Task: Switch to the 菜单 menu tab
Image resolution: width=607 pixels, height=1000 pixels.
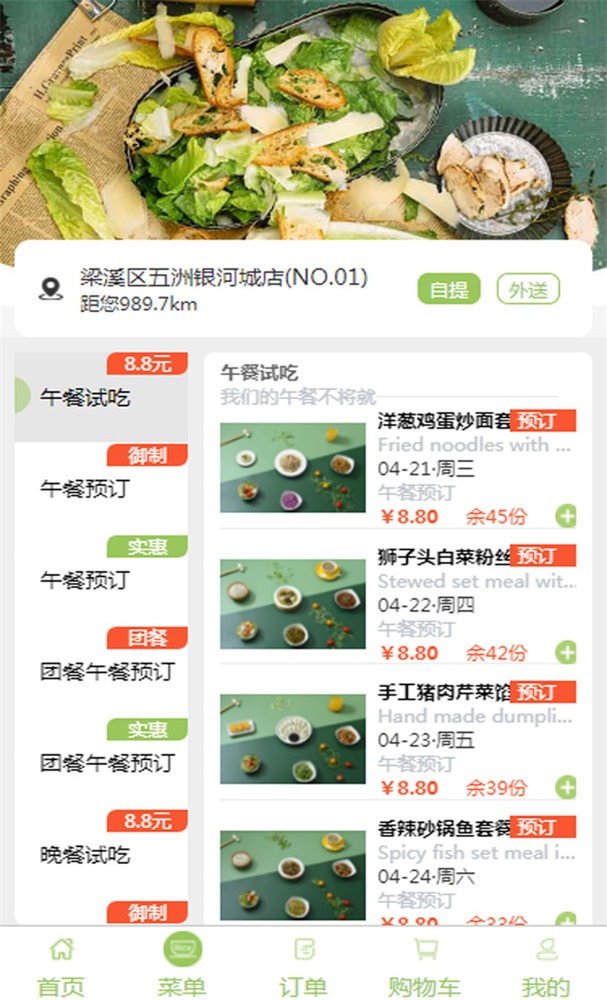Action: [182, 966]
